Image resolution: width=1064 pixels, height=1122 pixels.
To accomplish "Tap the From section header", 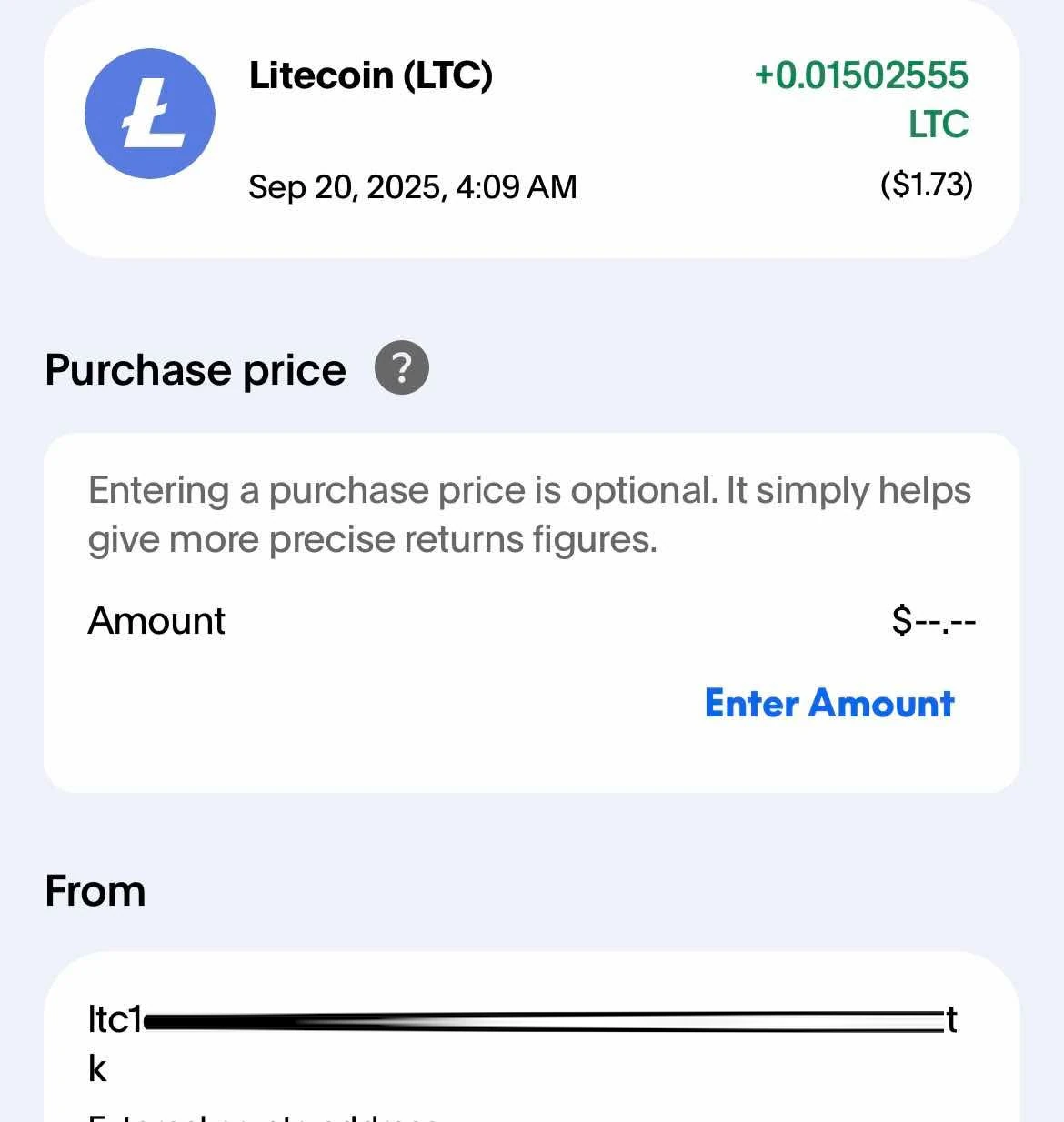I will [95, 891].
